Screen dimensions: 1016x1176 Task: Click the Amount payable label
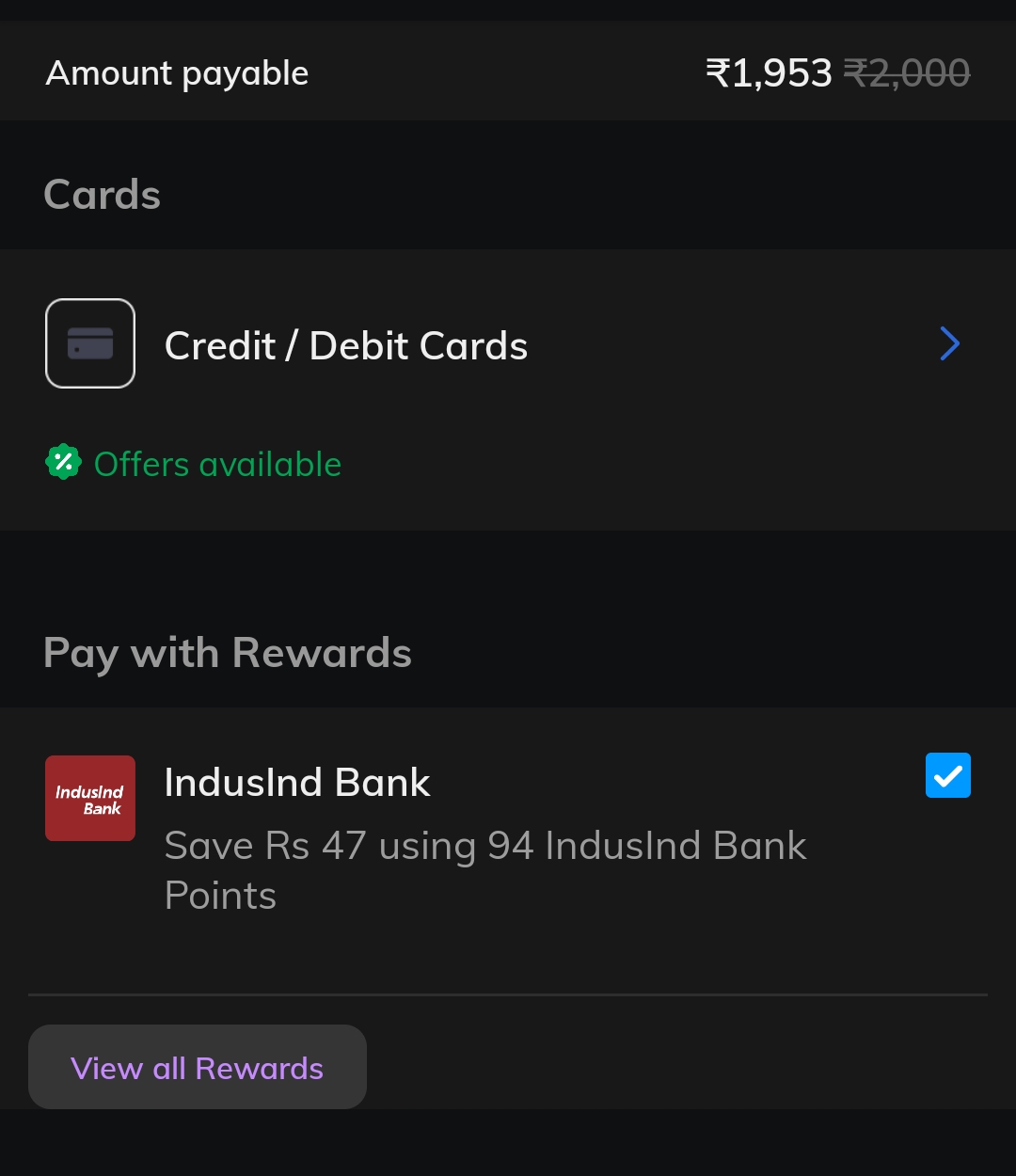pyautogui.click(x=177, y=72)
